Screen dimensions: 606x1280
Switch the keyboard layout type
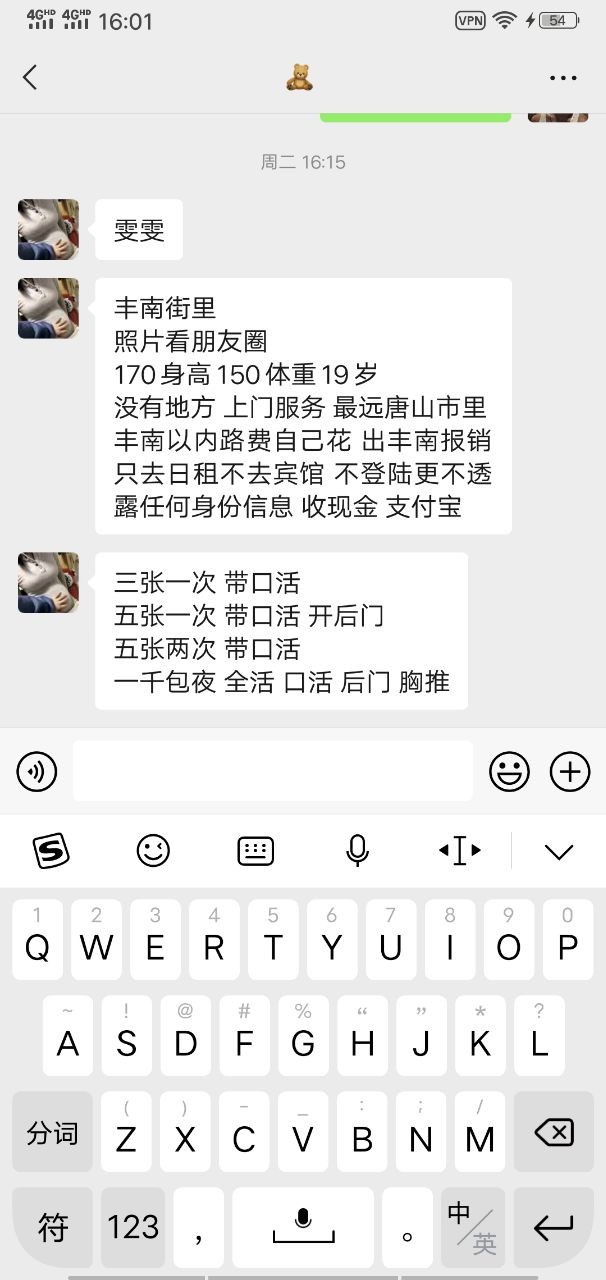coord(255,851)
